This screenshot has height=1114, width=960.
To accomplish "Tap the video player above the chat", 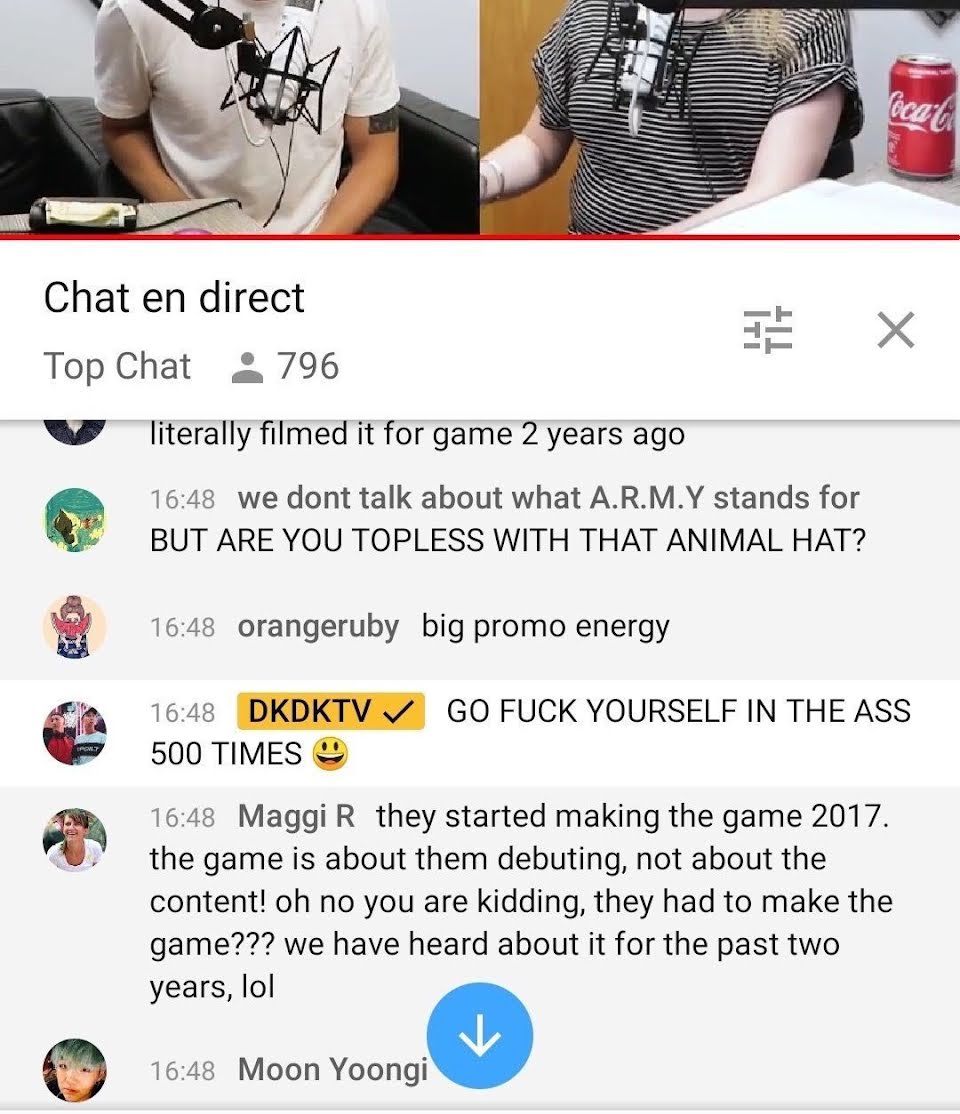I will [480, 115].
